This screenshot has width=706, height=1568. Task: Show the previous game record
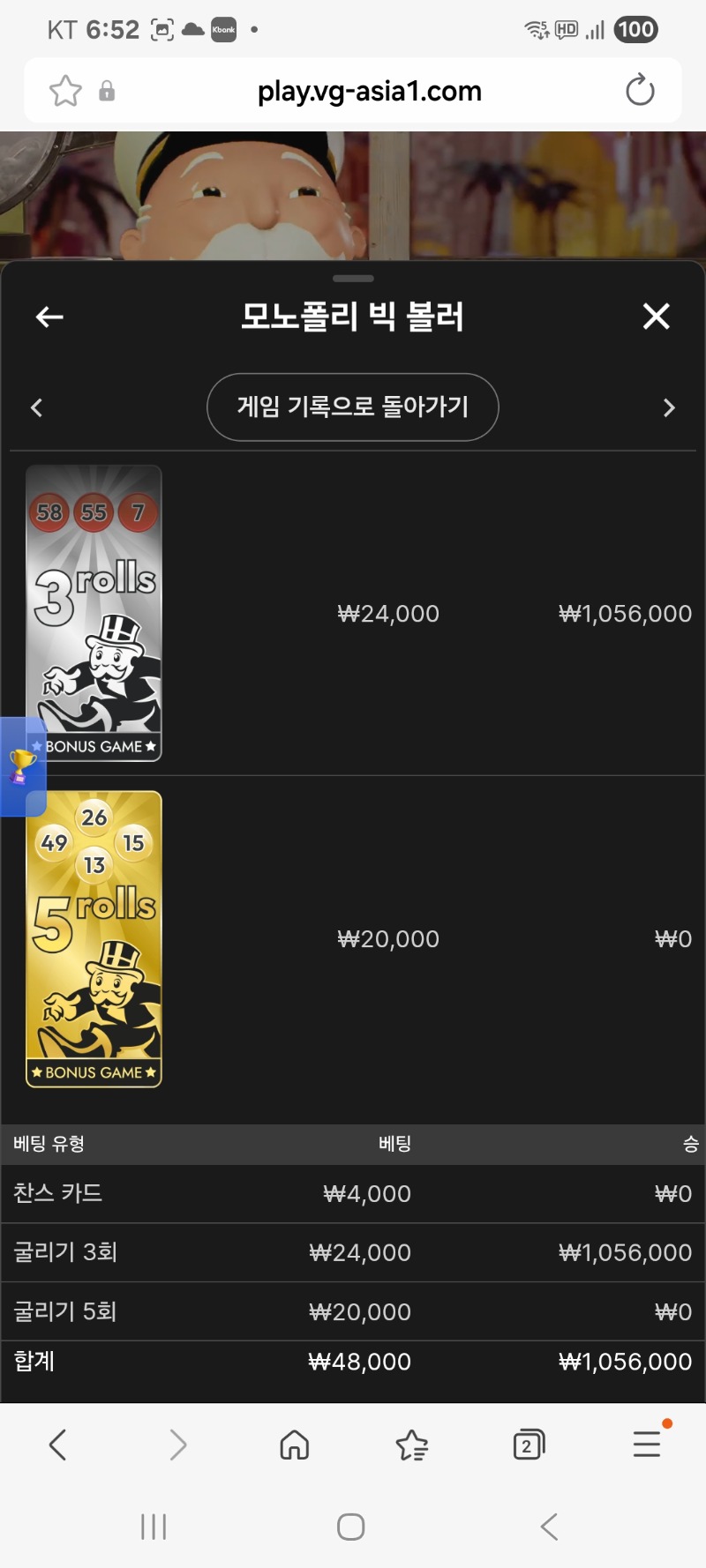(36, 407)
